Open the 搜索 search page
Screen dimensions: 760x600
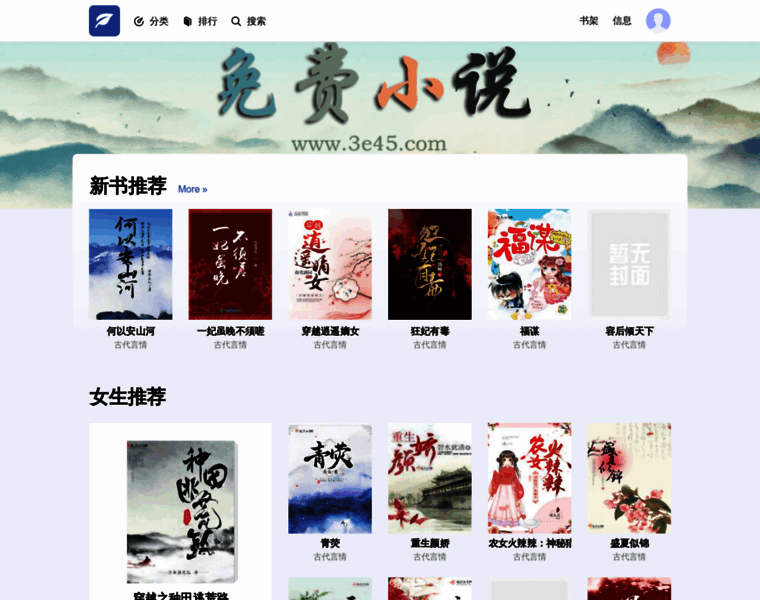(249, 21)
